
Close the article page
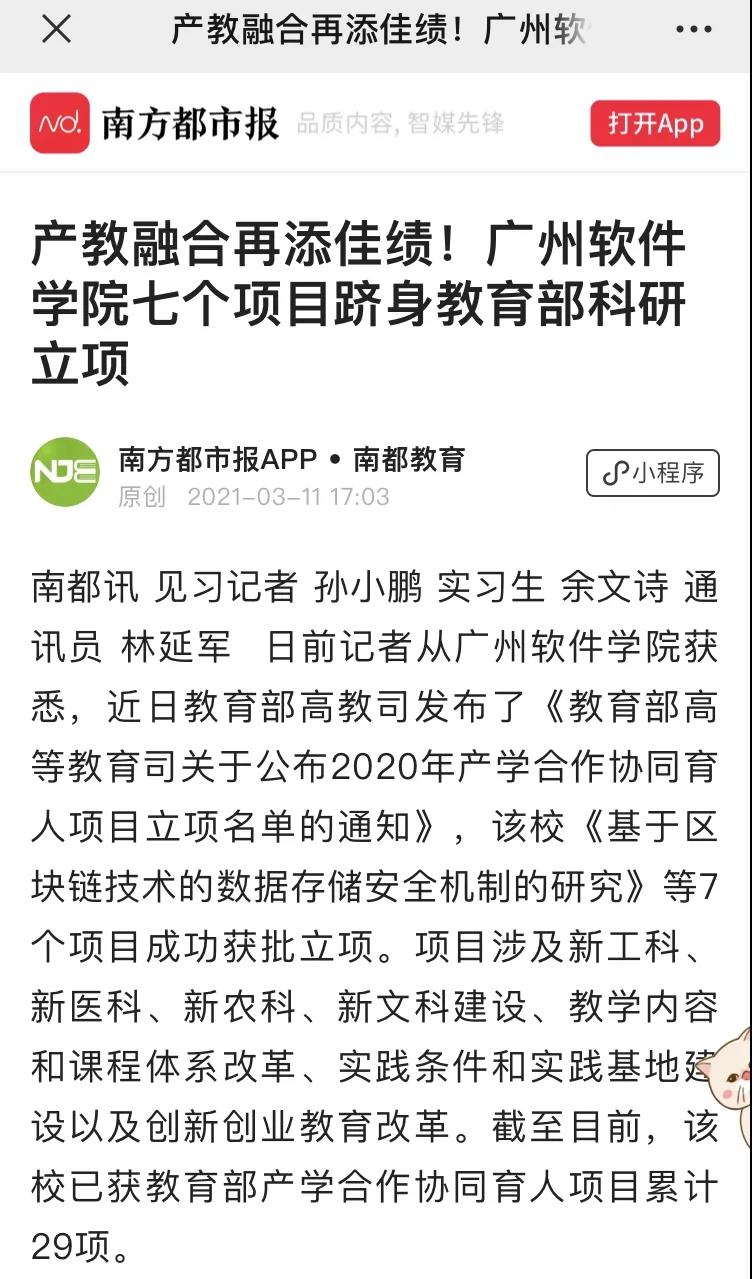(x=56, y=30)
